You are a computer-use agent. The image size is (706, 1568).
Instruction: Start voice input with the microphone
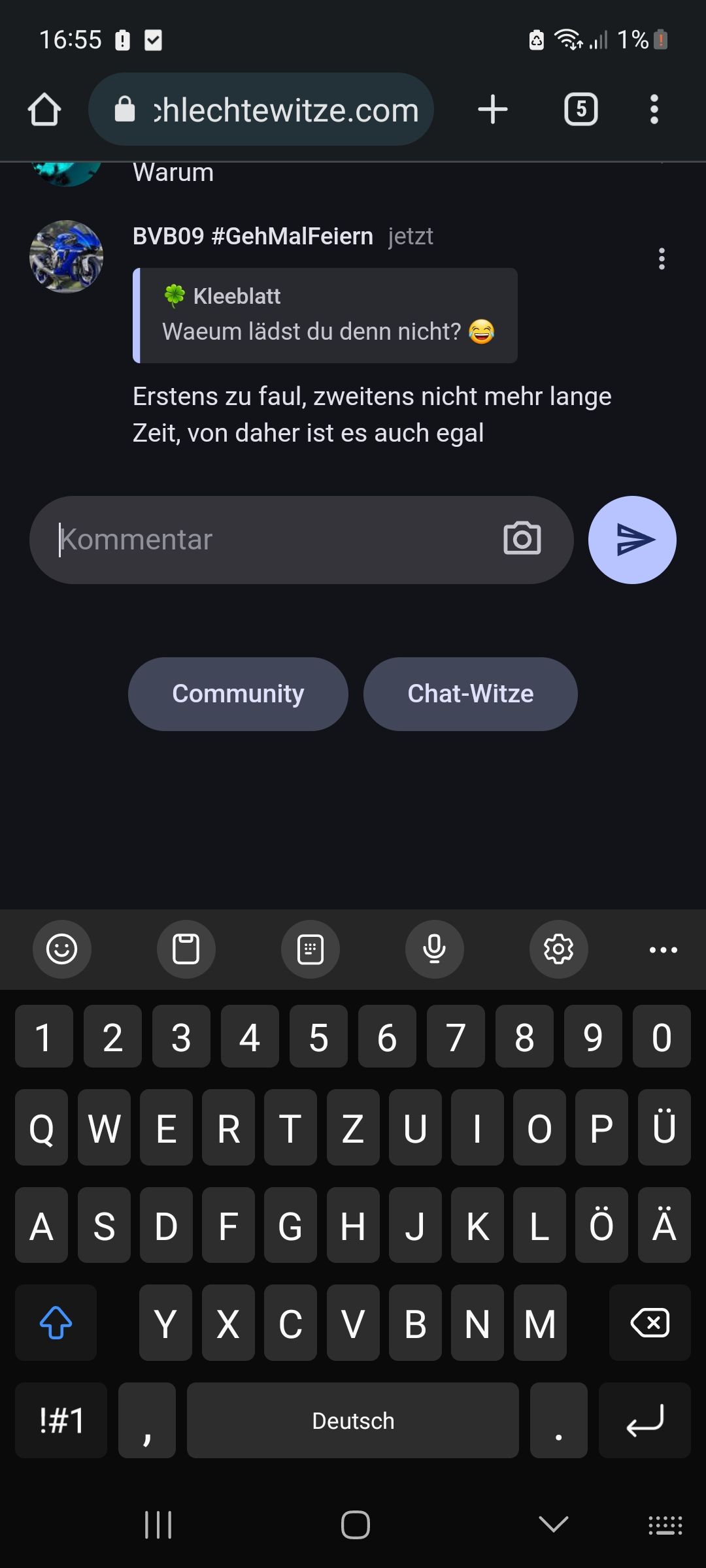[x=434, y=949]
